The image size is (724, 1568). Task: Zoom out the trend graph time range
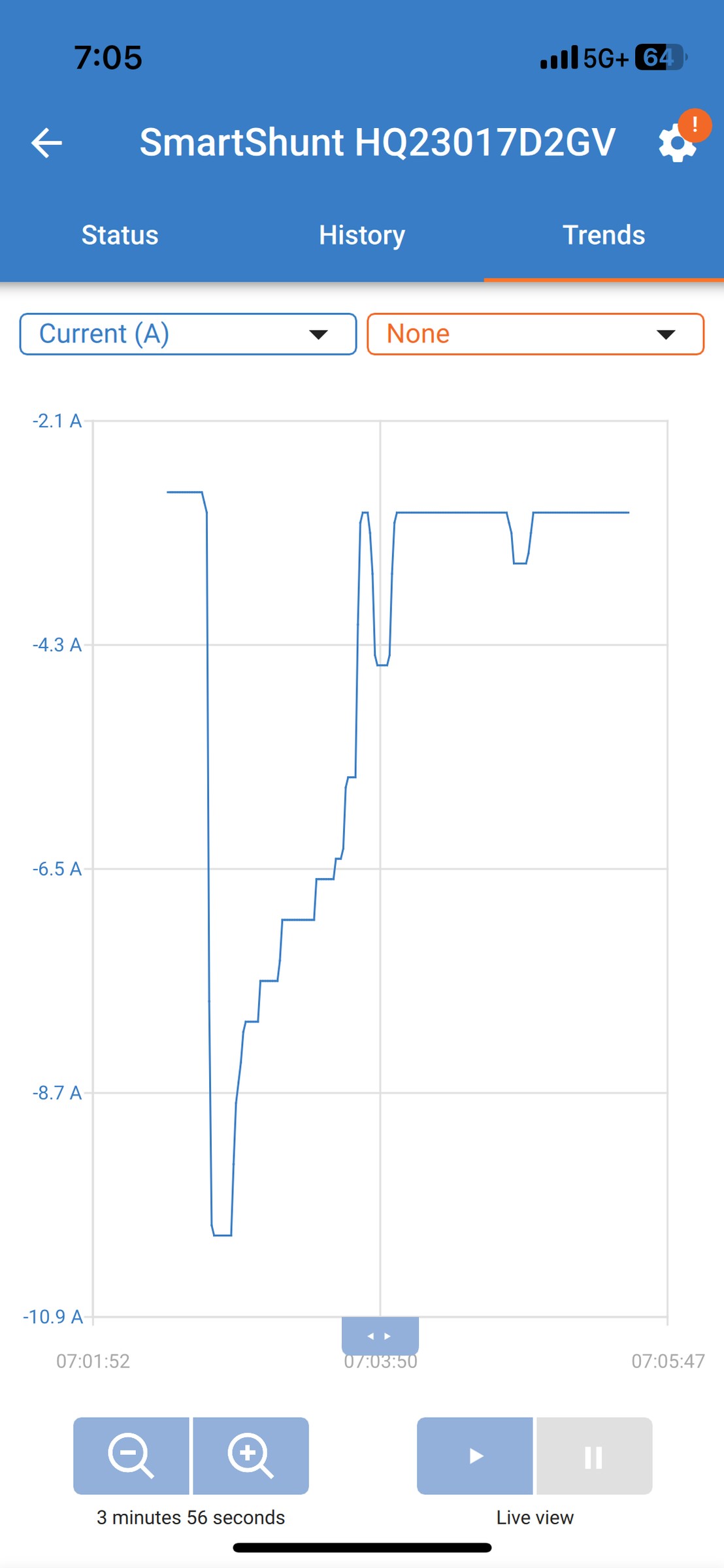pyautogui.click(x=131, y=1456)
